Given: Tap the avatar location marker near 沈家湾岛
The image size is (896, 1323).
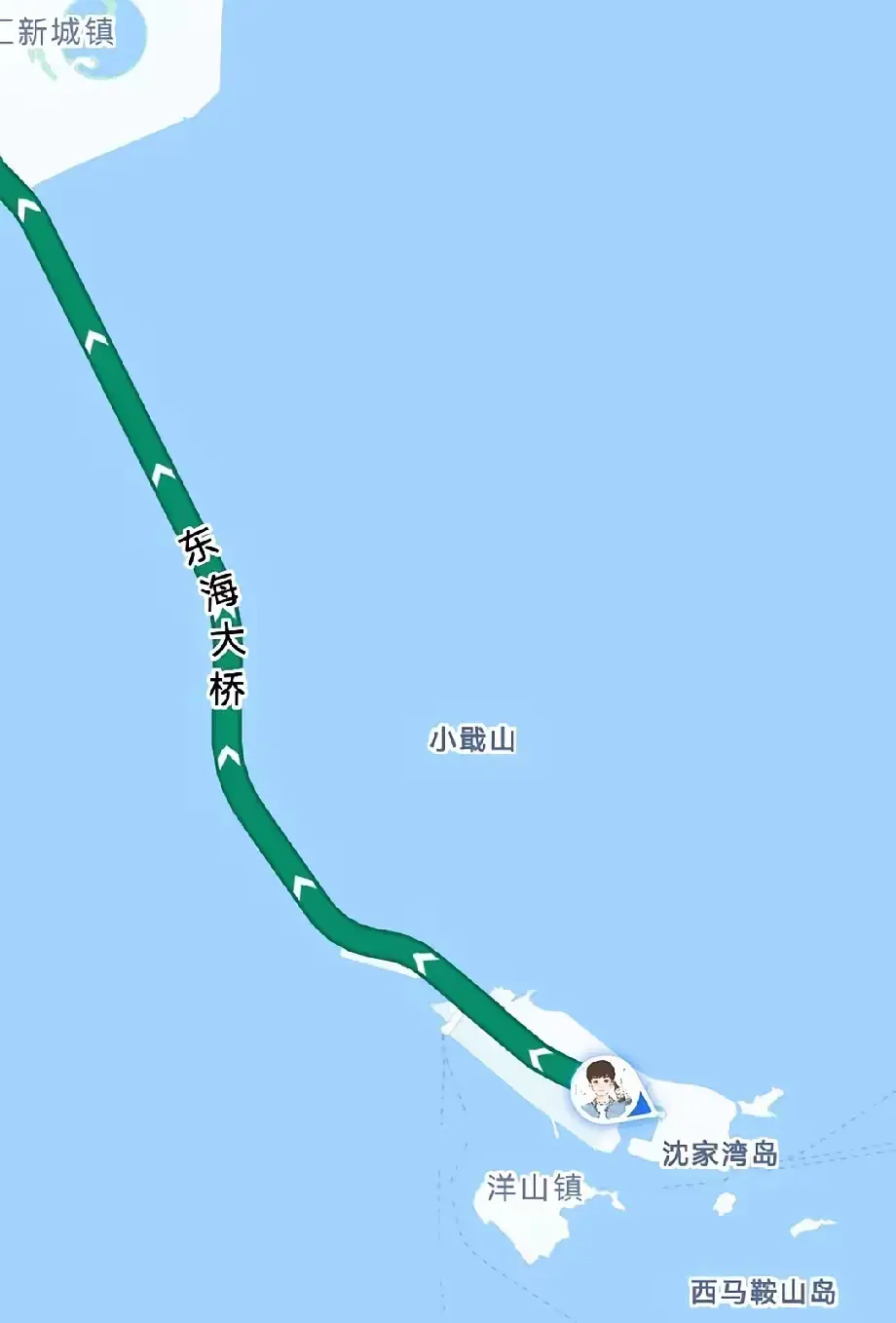Looking at the screenshot, I should pyautogui.click(x=606, y=1088).
